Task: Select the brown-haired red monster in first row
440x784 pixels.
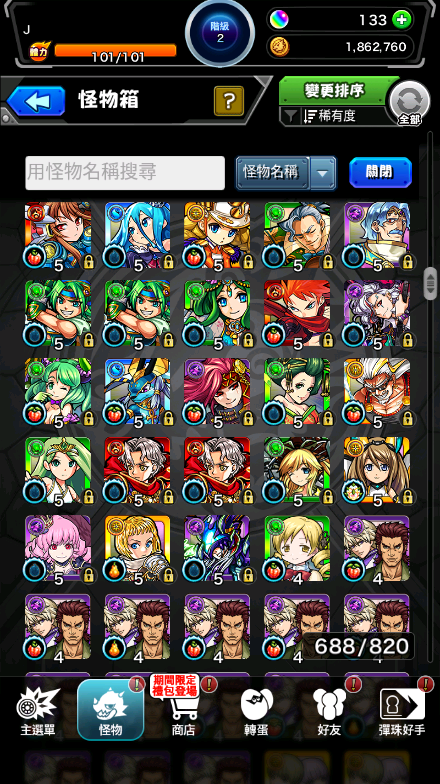Action: 58,235
